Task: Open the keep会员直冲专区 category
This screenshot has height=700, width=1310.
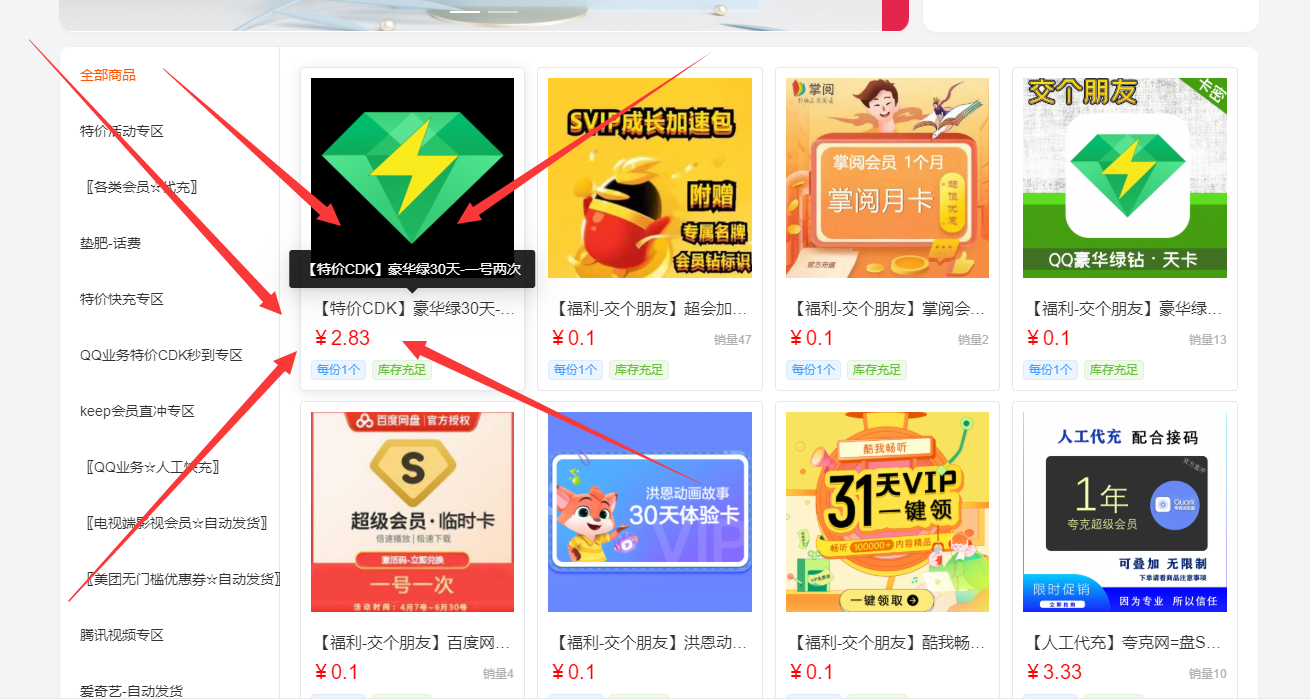Action: click(137, 411)
